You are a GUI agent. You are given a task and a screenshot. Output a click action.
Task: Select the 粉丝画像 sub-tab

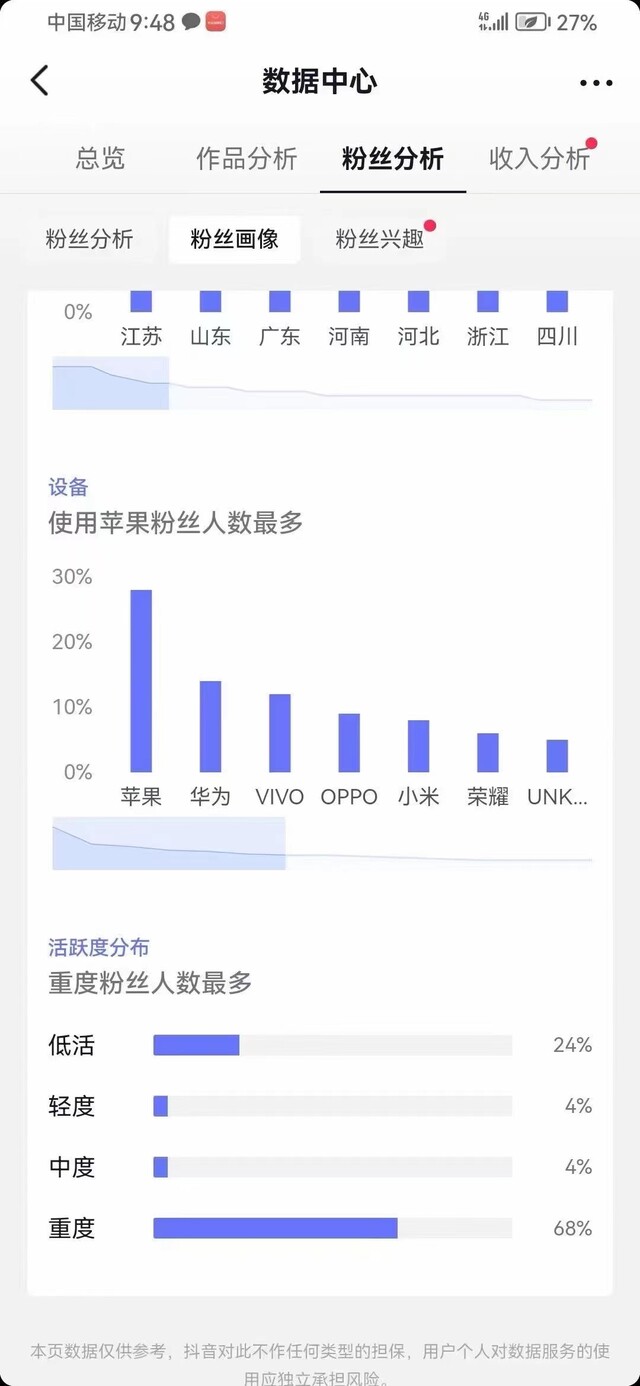234,239
